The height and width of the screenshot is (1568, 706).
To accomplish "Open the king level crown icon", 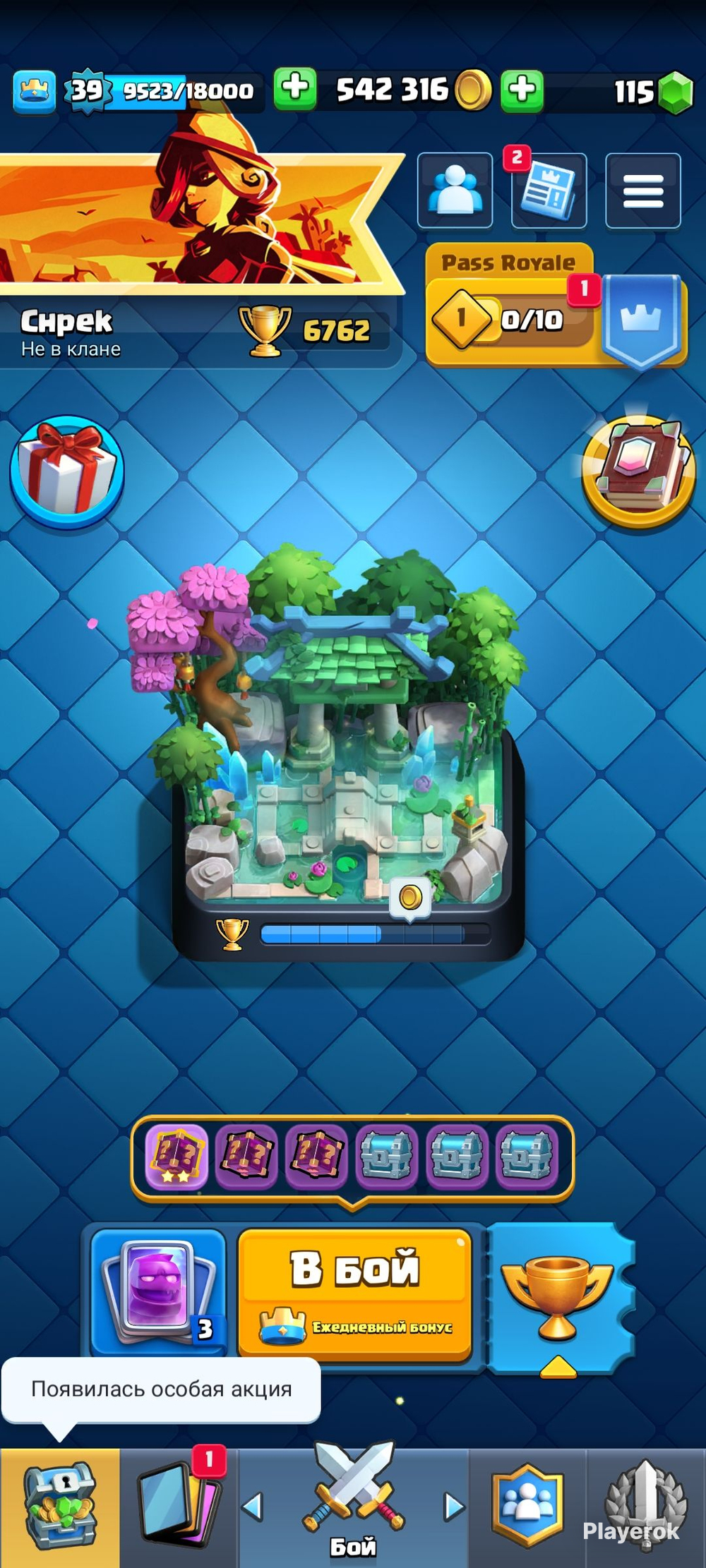I will pyautogui.click(x=34, y=91).
